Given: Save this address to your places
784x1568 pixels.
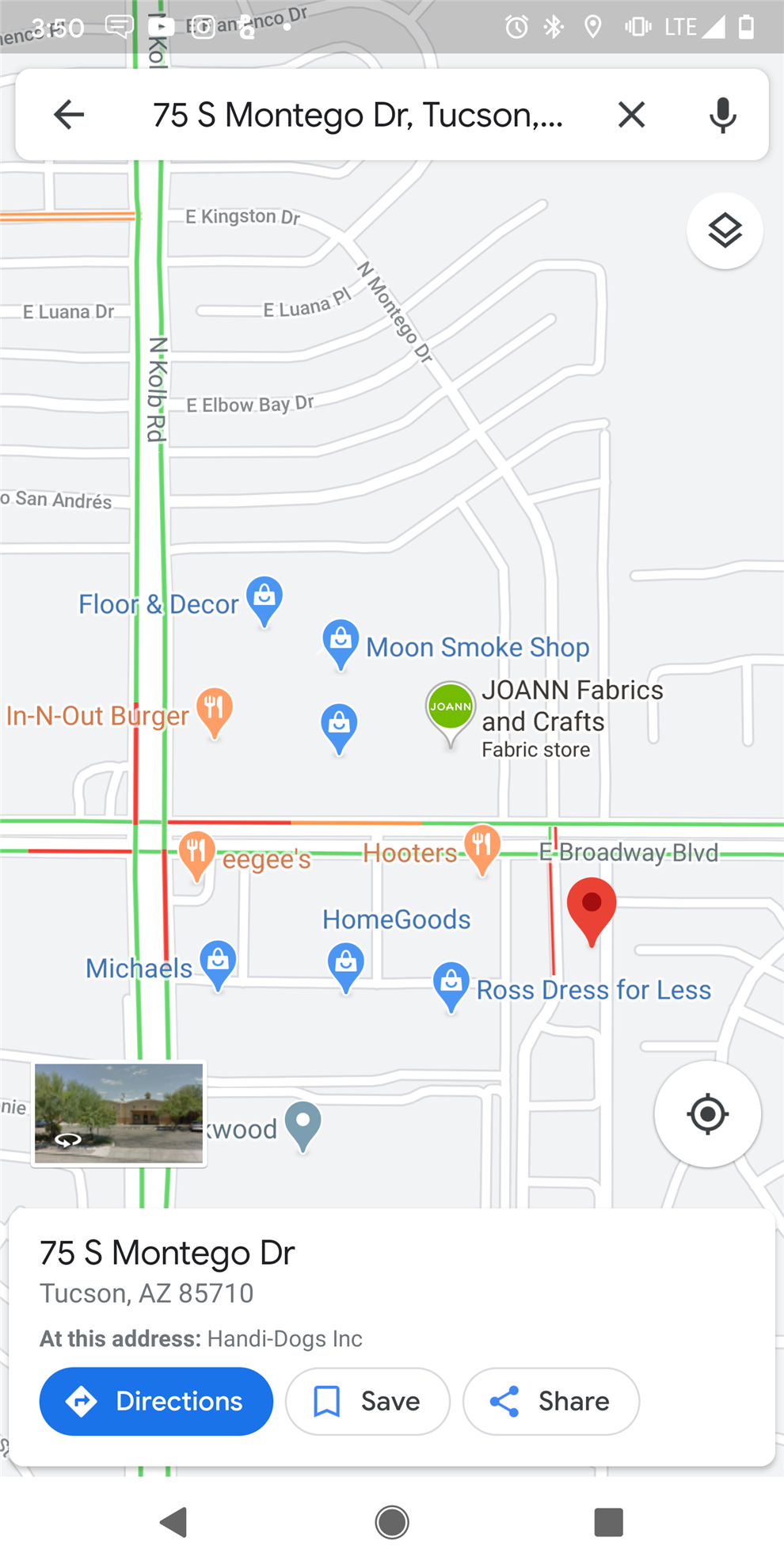Looking at the screenshot, I should (367, 1401).
